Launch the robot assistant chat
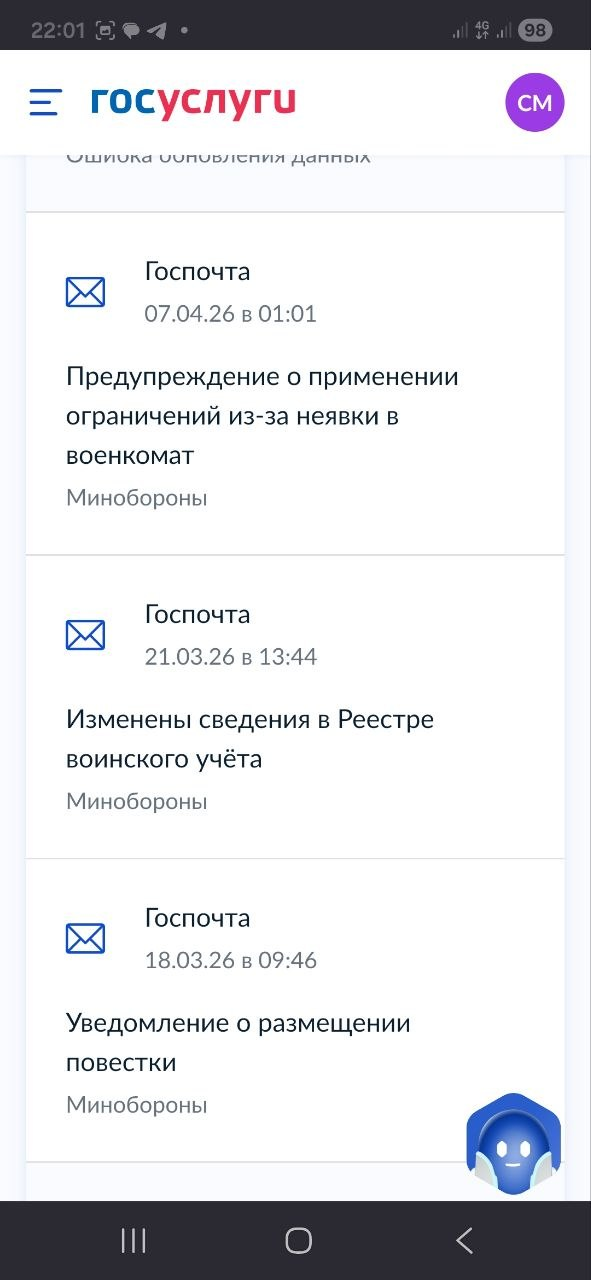591x1280 pixels. (514, 1144)
